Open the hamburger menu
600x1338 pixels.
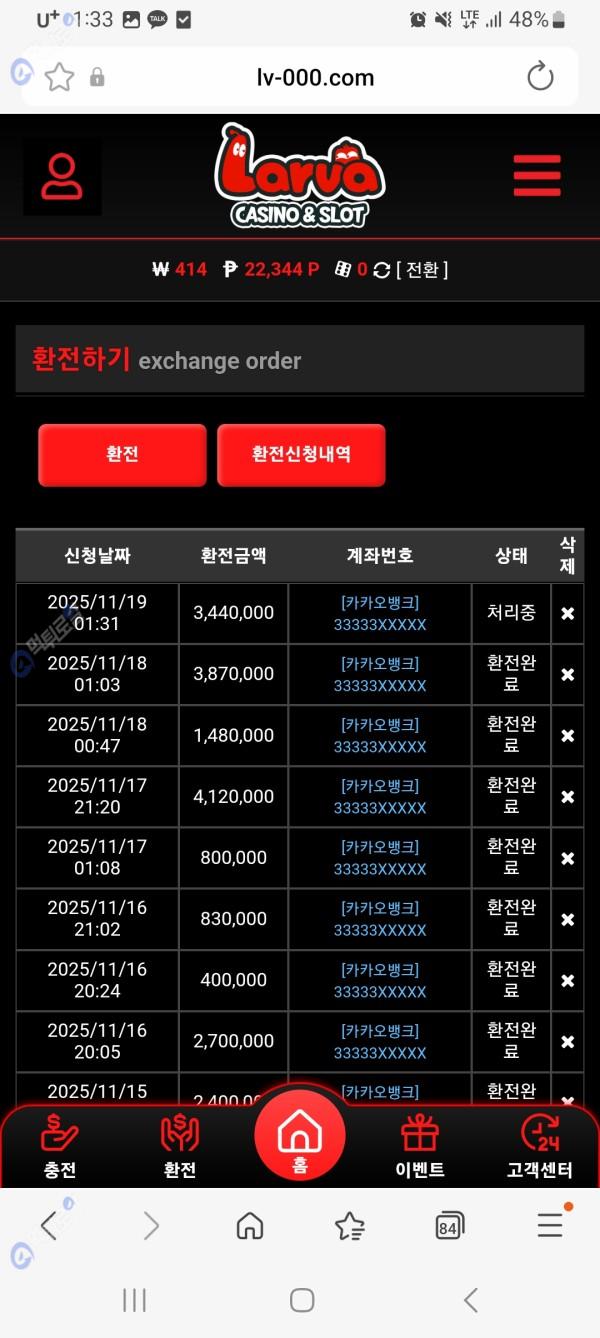537,176
